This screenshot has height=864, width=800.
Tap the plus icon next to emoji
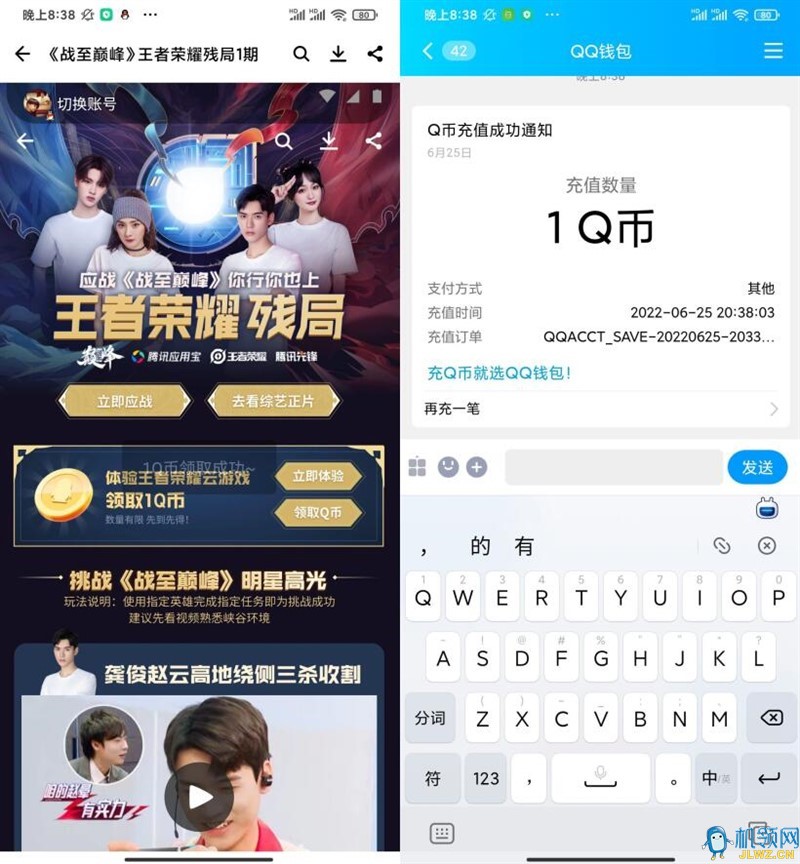click(477, 467)
